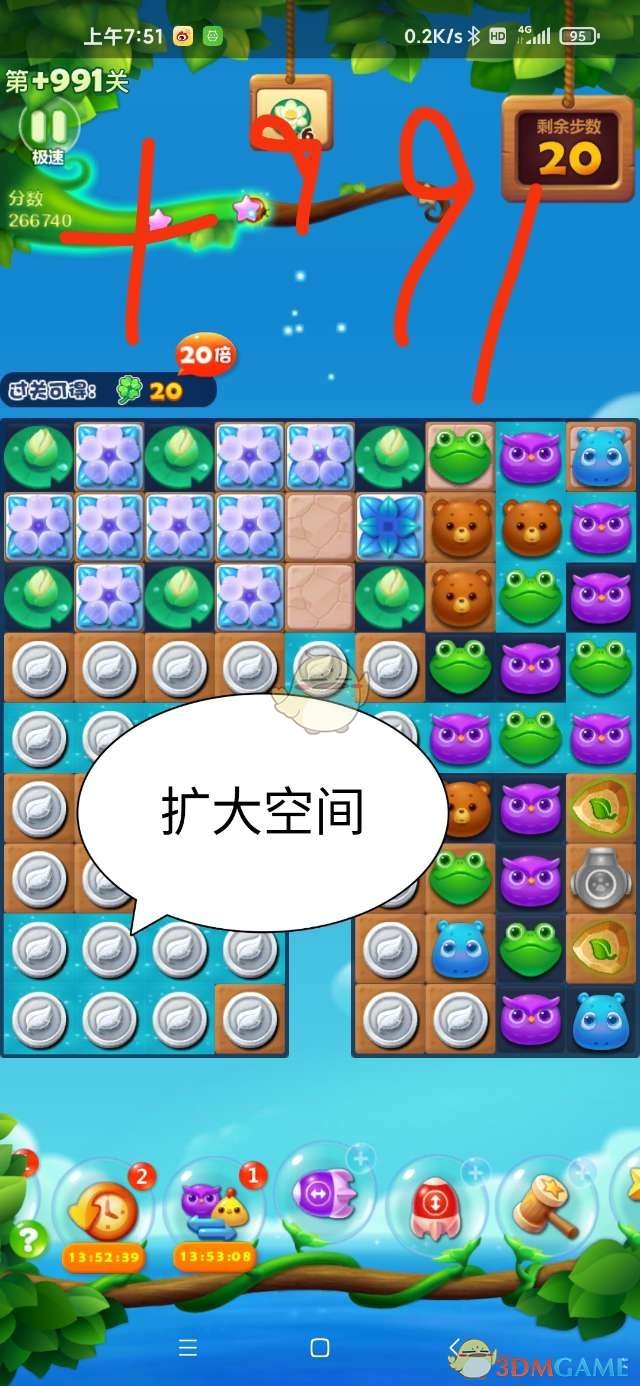Go to the system home screen
This screenshot has width=640, height=1386.
(320, 1348)
